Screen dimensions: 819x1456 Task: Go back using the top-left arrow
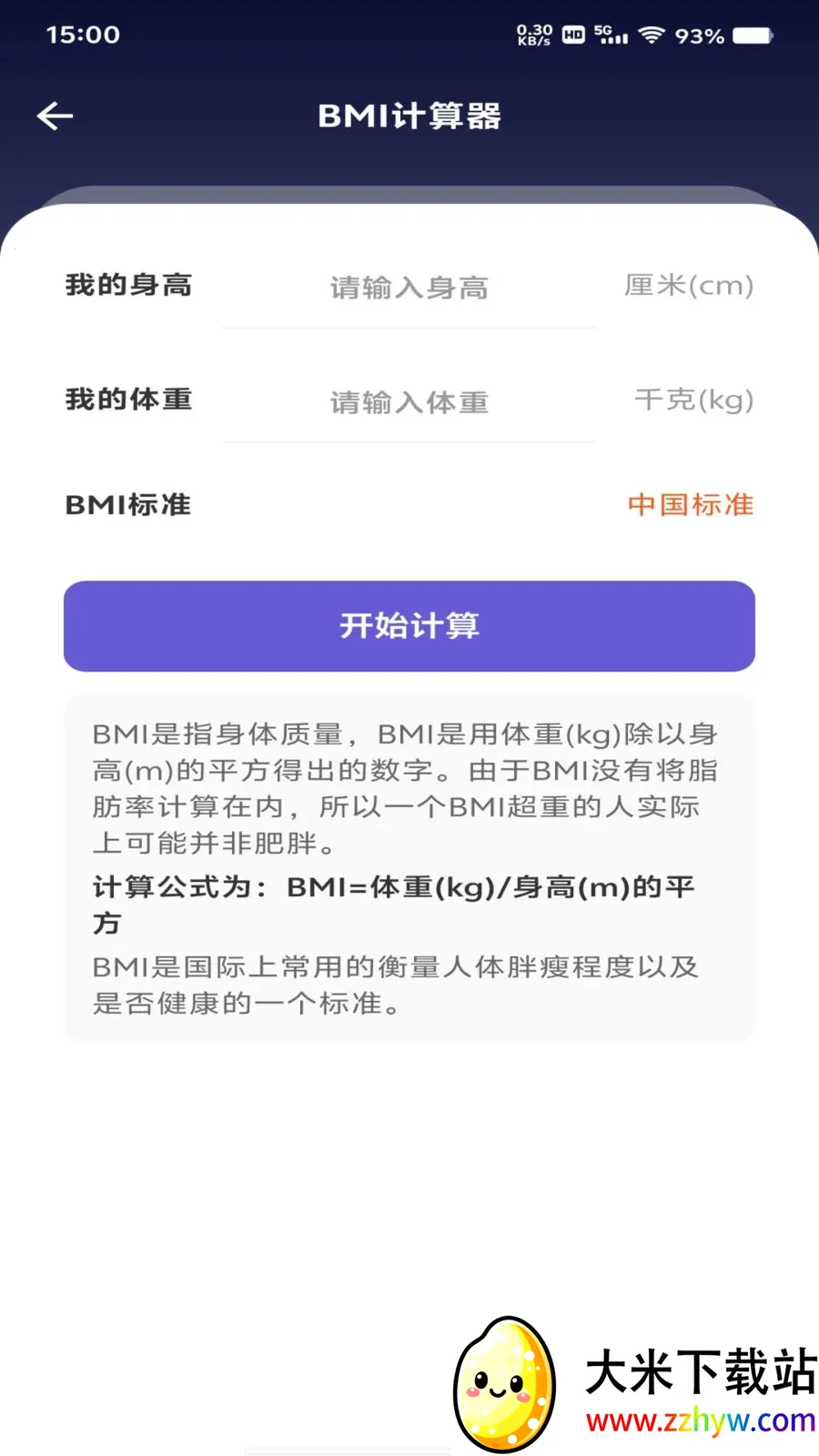pos(55,116)
